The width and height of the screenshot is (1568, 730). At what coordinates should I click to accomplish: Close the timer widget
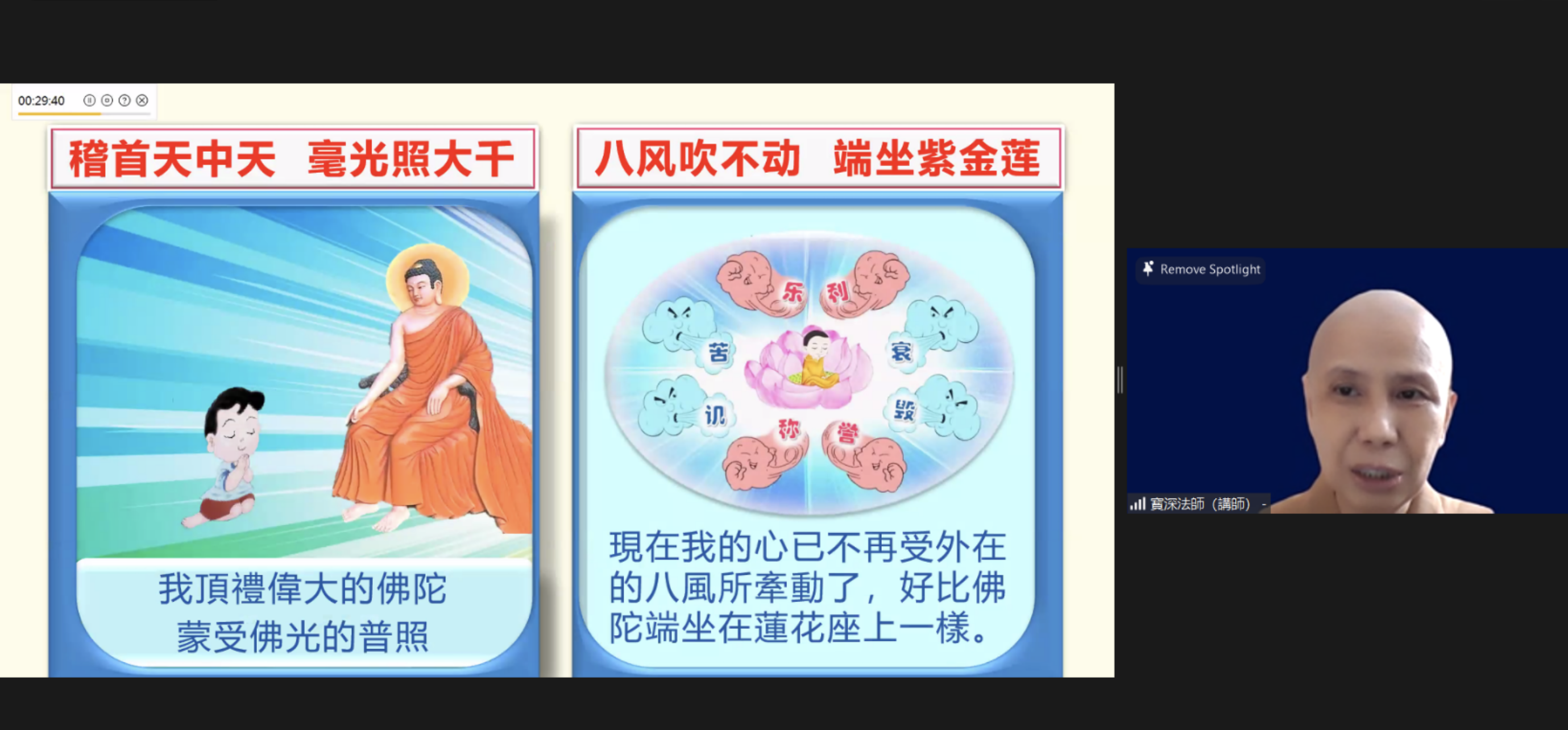(x=142, y=101)
